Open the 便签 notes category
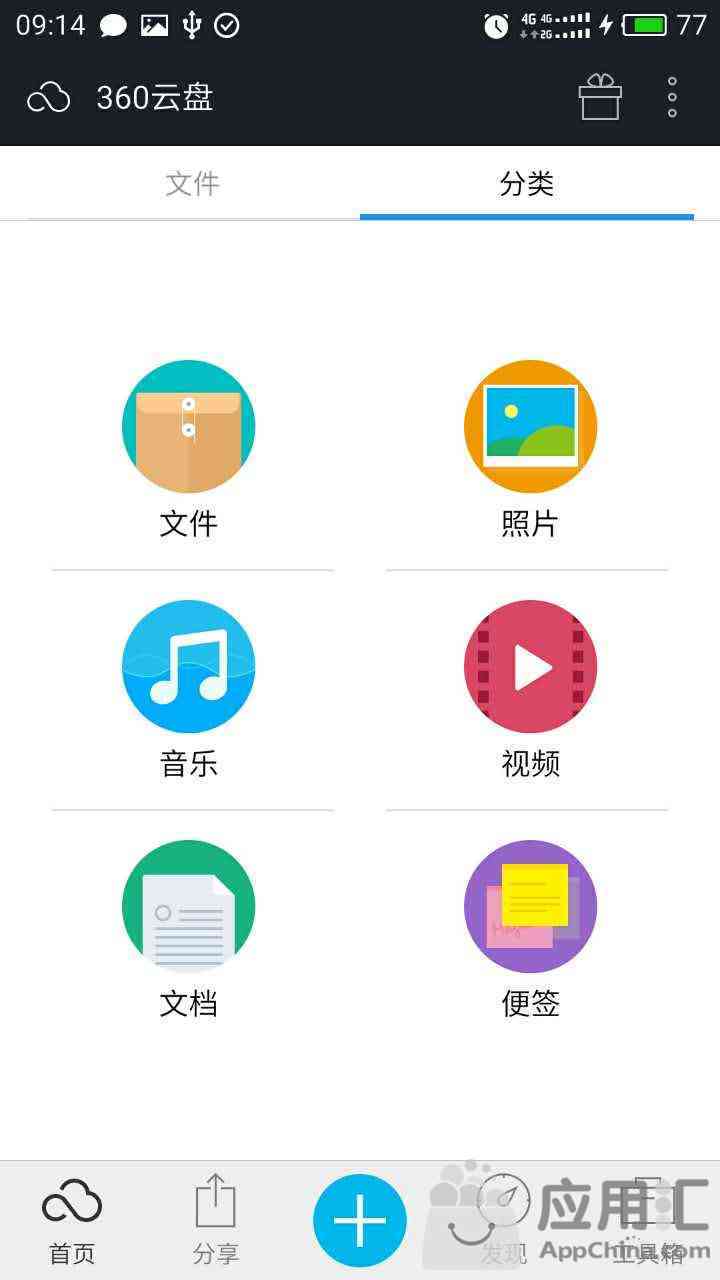Image resolution: width=720 pixels, height=1280 pixels. click(x=530, y=930)
